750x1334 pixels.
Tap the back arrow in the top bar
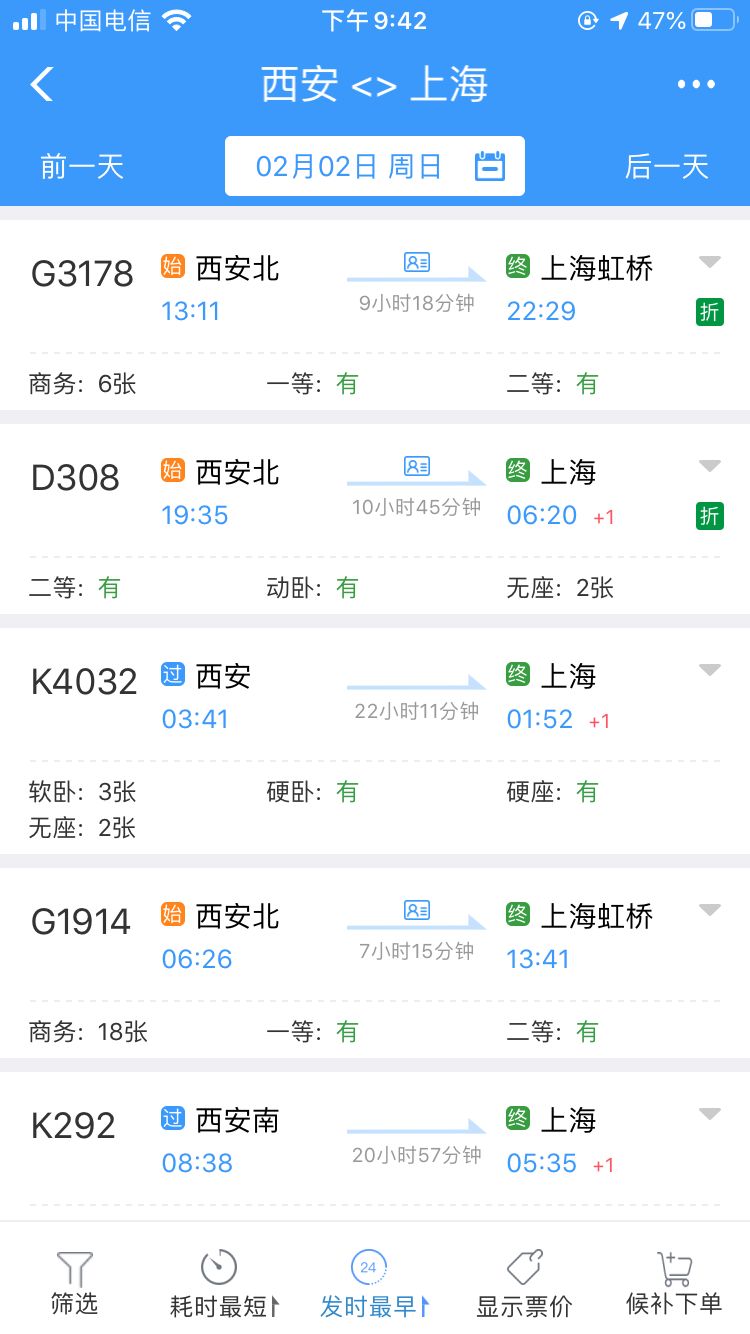pos(42,84)
